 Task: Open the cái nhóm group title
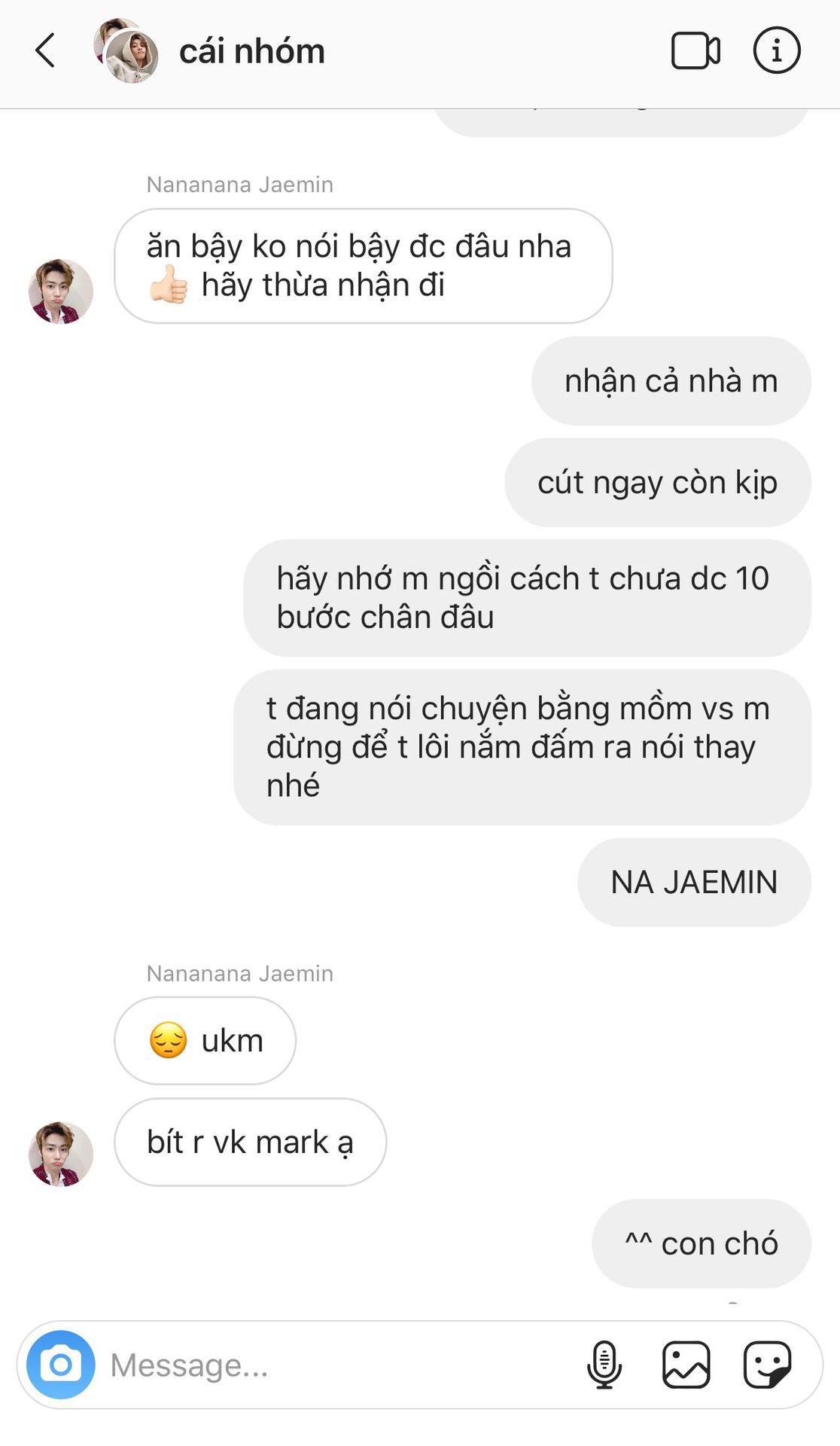pyautogui.click(x=251, y=51)
